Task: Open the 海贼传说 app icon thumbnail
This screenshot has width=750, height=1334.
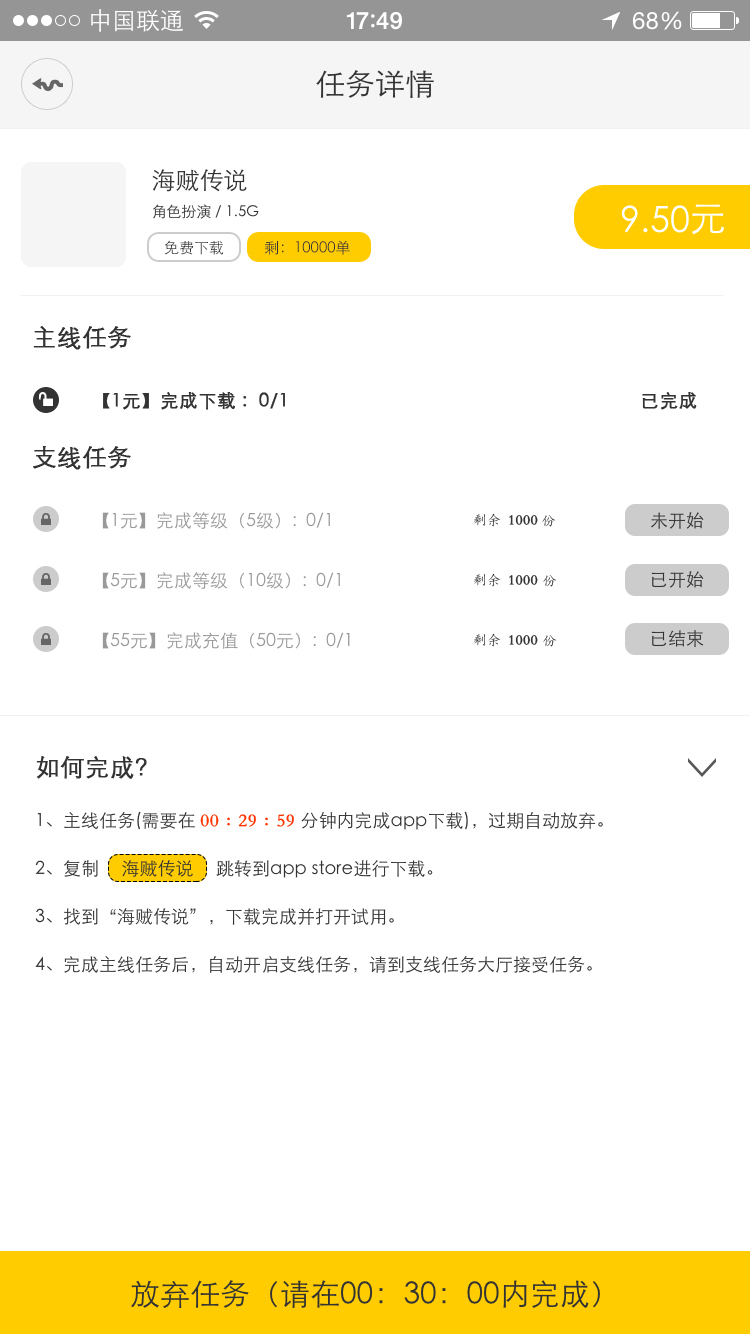Action: point(74,214)
